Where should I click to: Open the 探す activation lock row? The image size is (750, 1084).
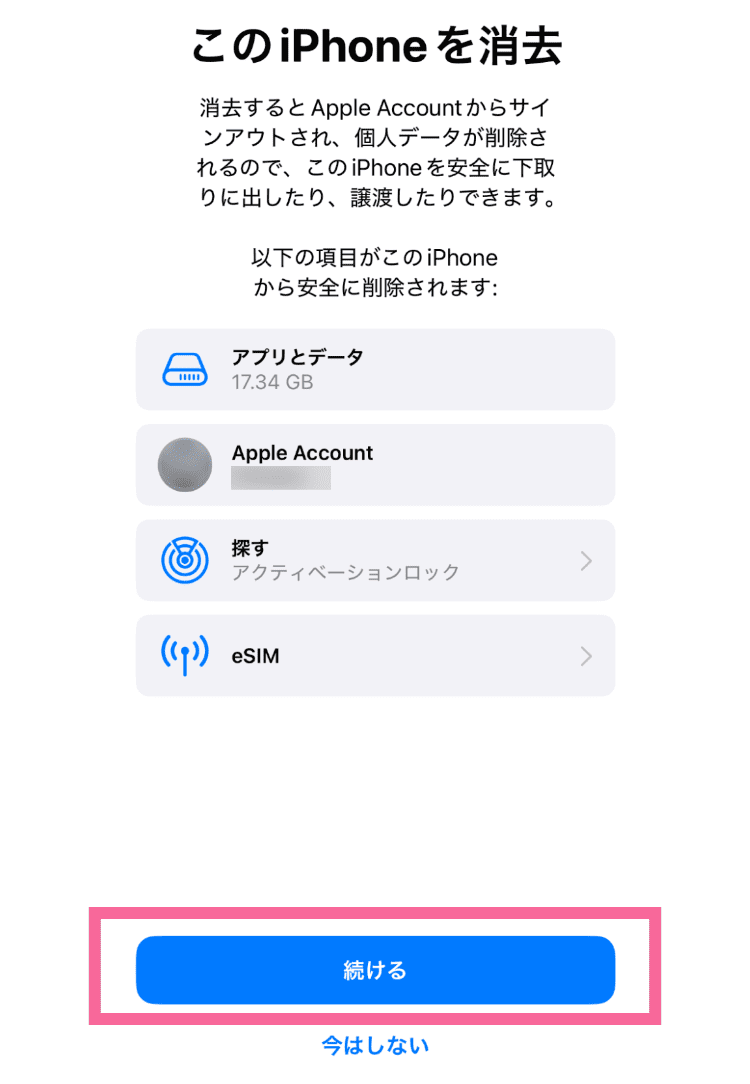pos(375,560)
